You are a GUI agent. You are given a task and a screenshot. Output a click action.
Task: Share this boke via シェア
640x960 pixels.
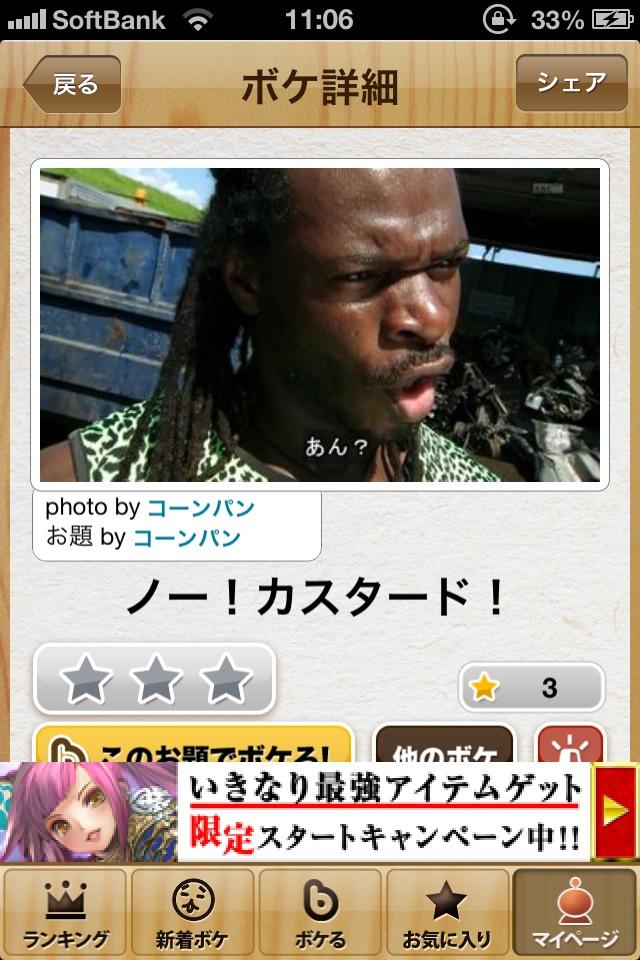point(570,84)
